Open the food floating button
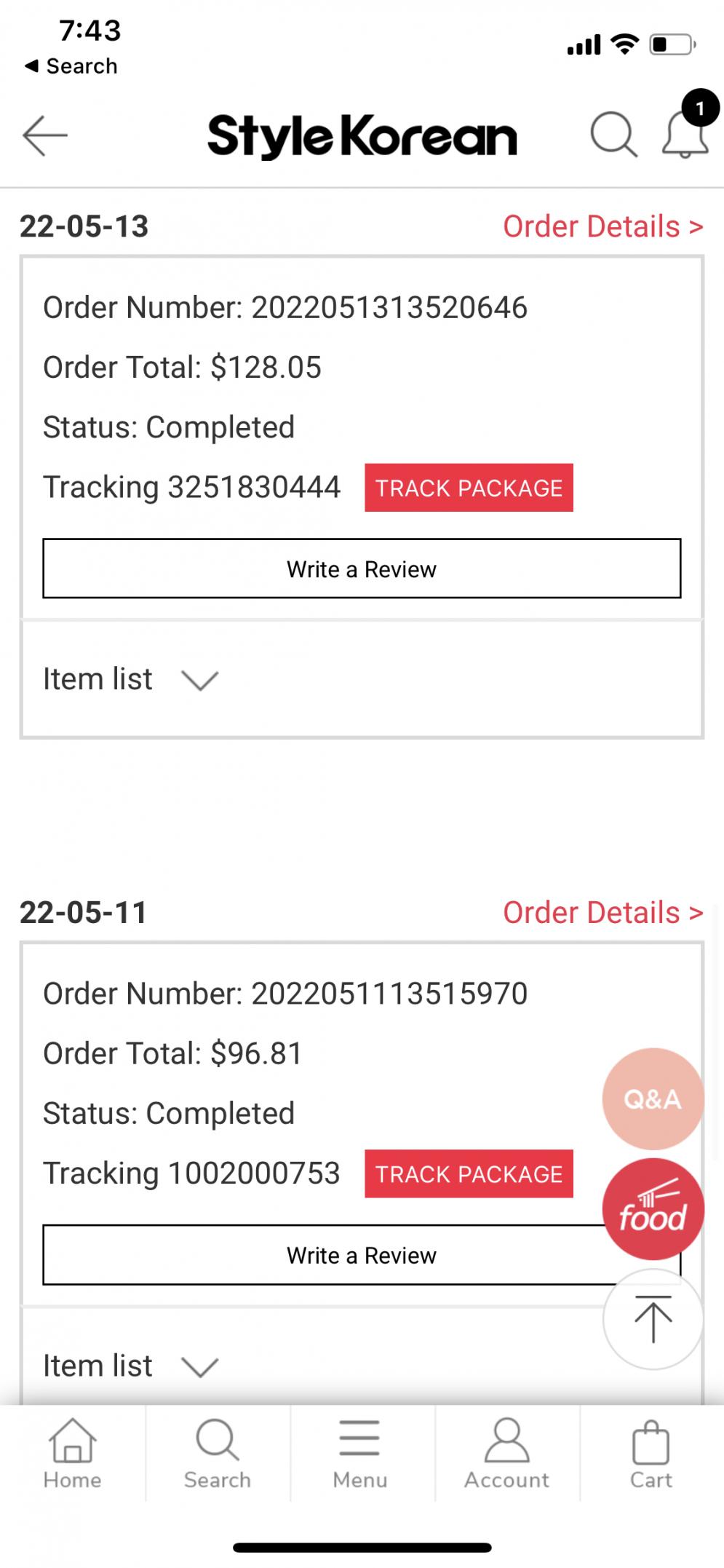Screen dimensions: 724x1568 (x=653, y=1208)
